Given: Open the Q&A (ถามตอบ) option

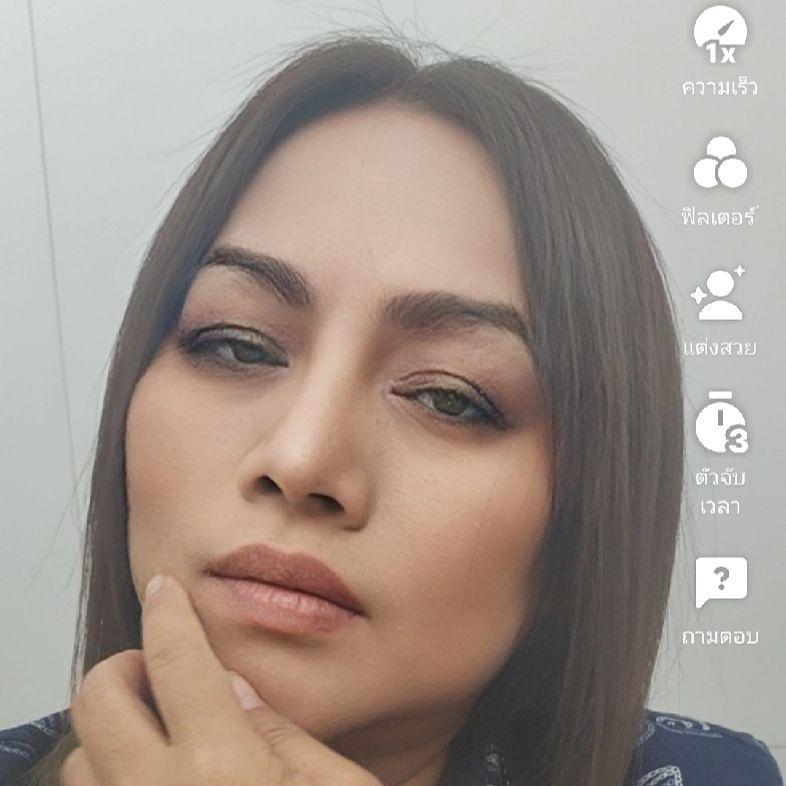Looking at the screenshot, I should (x=720, y=583).
